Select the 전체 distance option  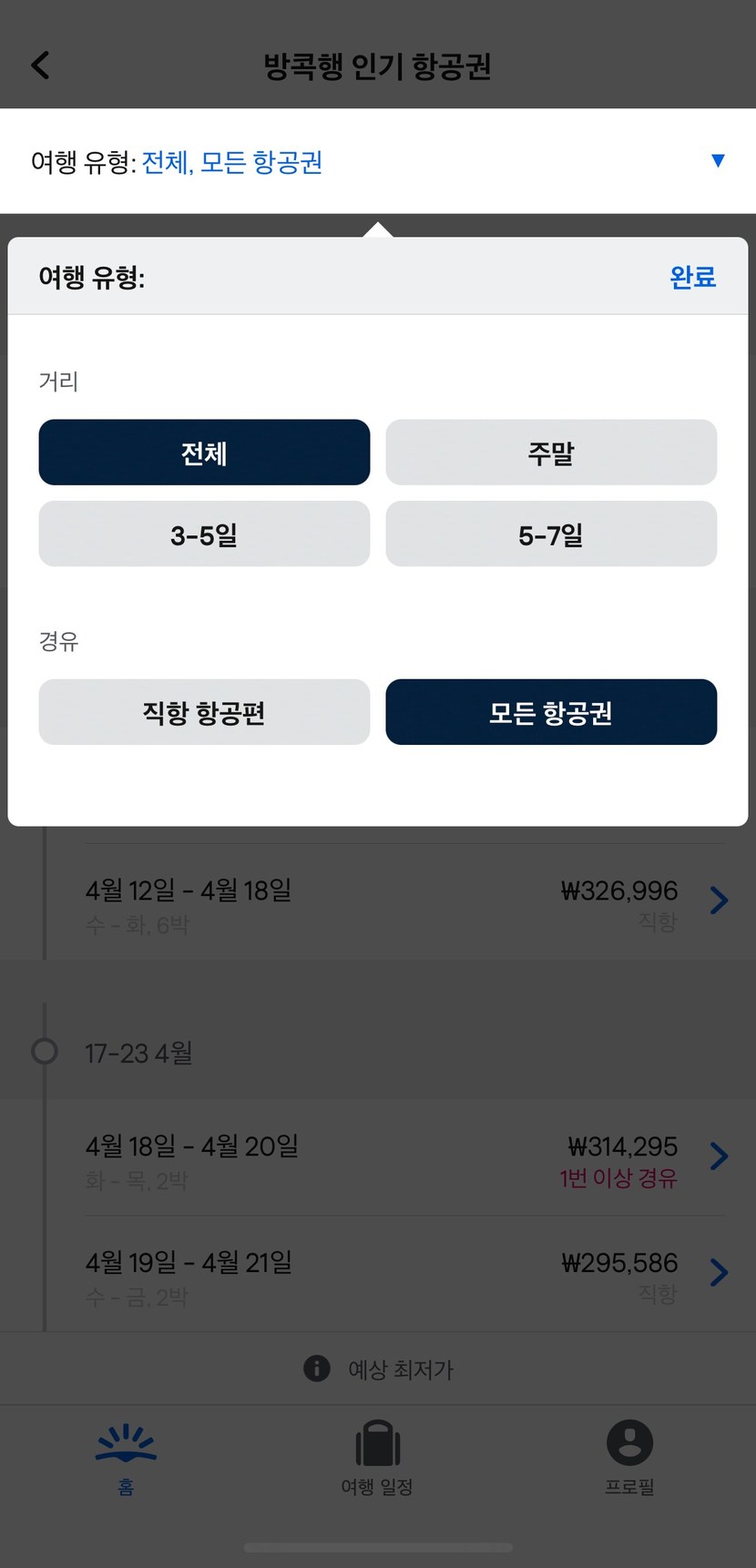coord(204,453)
